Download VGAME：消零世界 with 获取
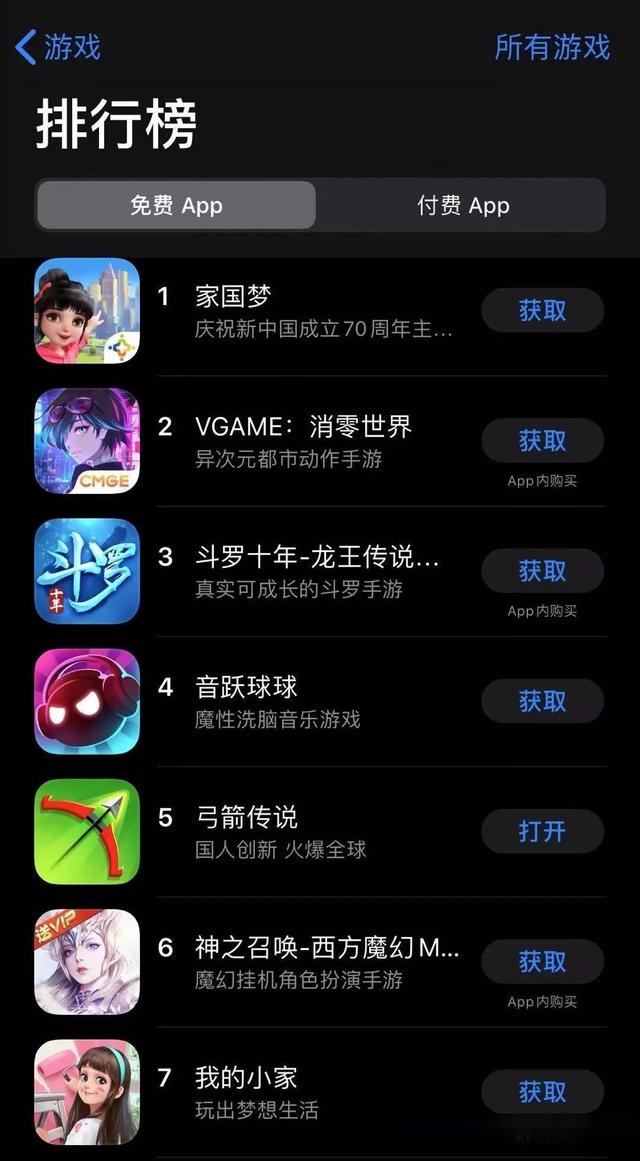Viewport: 640px width, 1161px height. [x=542, y=441]
